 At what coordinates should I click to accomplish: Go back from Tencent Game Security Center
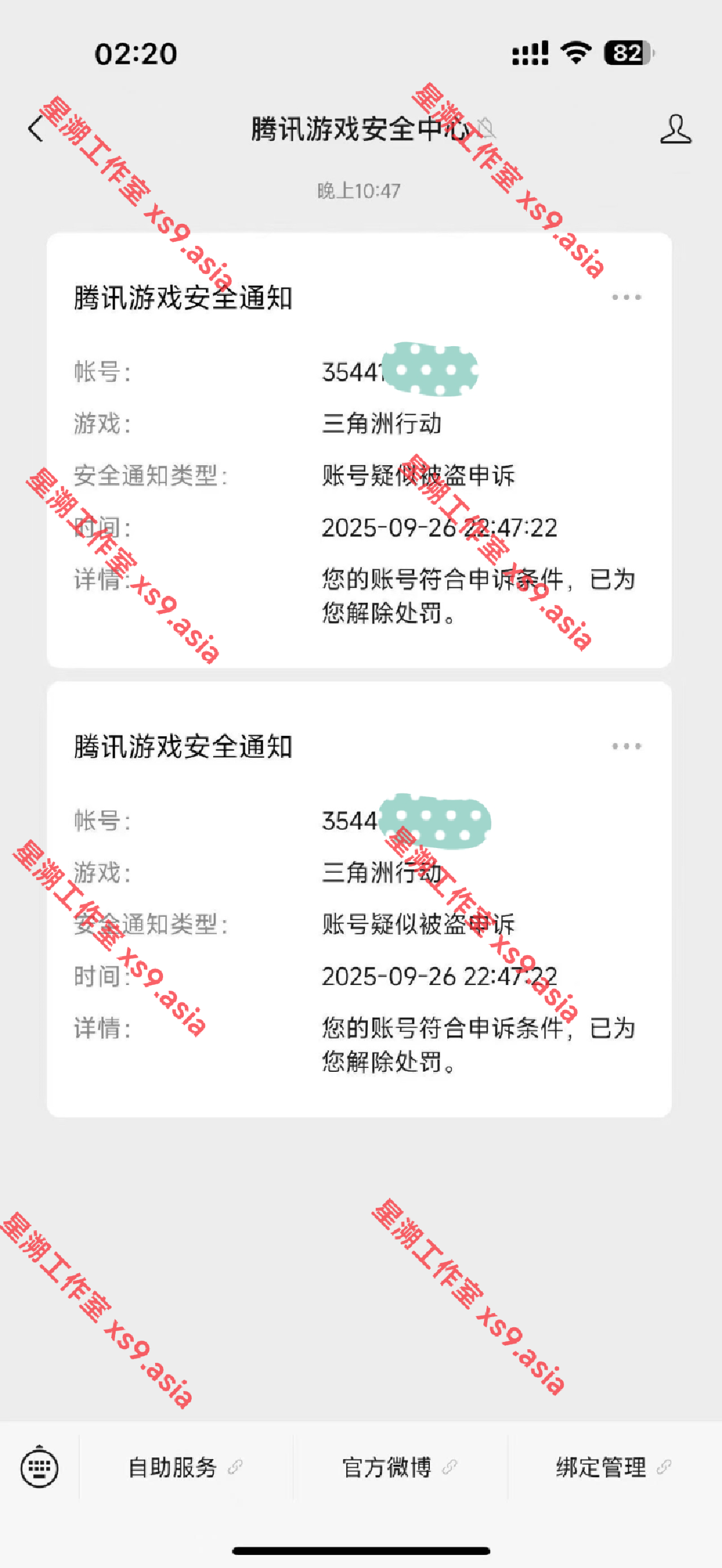[37, 129]
